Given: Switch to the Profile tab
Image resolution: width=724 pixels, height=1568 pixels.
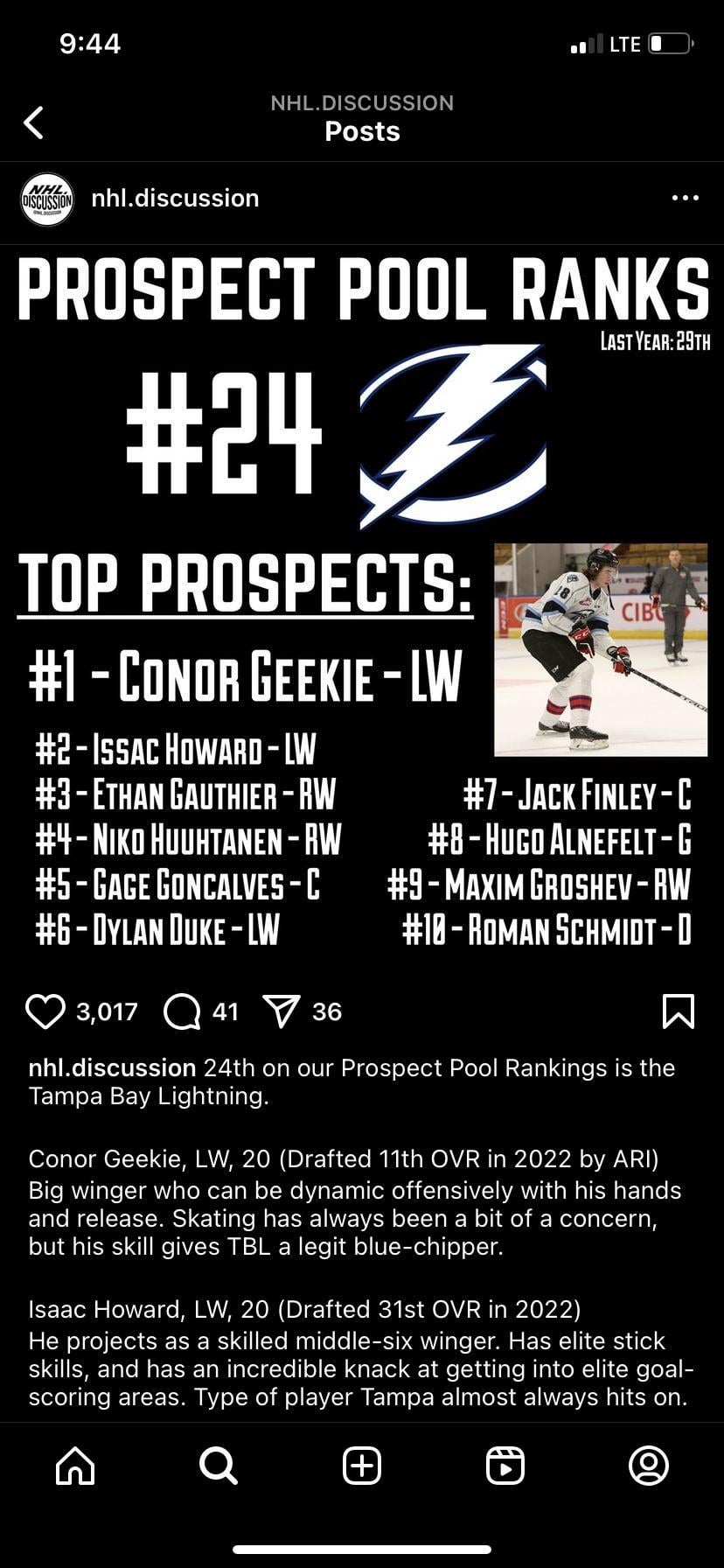Looking at the screenshot, I should click(x=649, y=1465).
